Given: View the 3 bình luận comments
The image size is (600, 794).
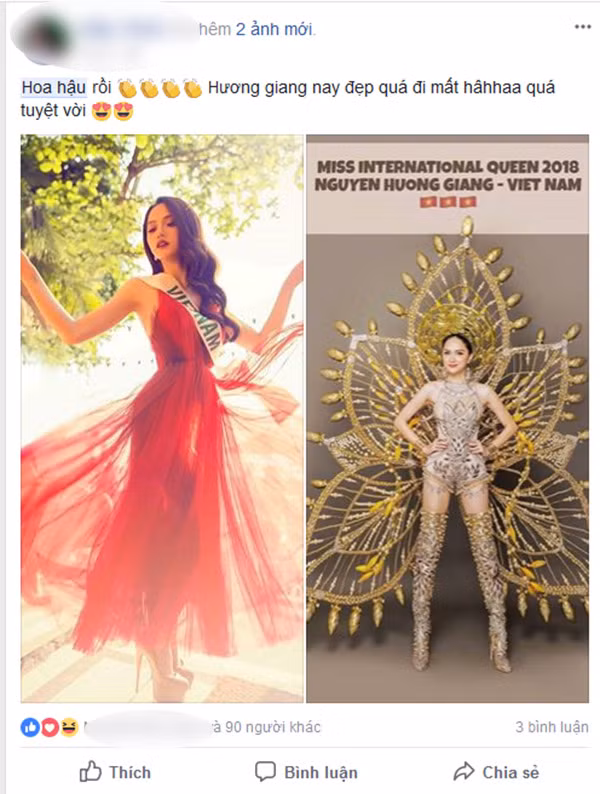Looking at the screenshot, I should [544, 727].
